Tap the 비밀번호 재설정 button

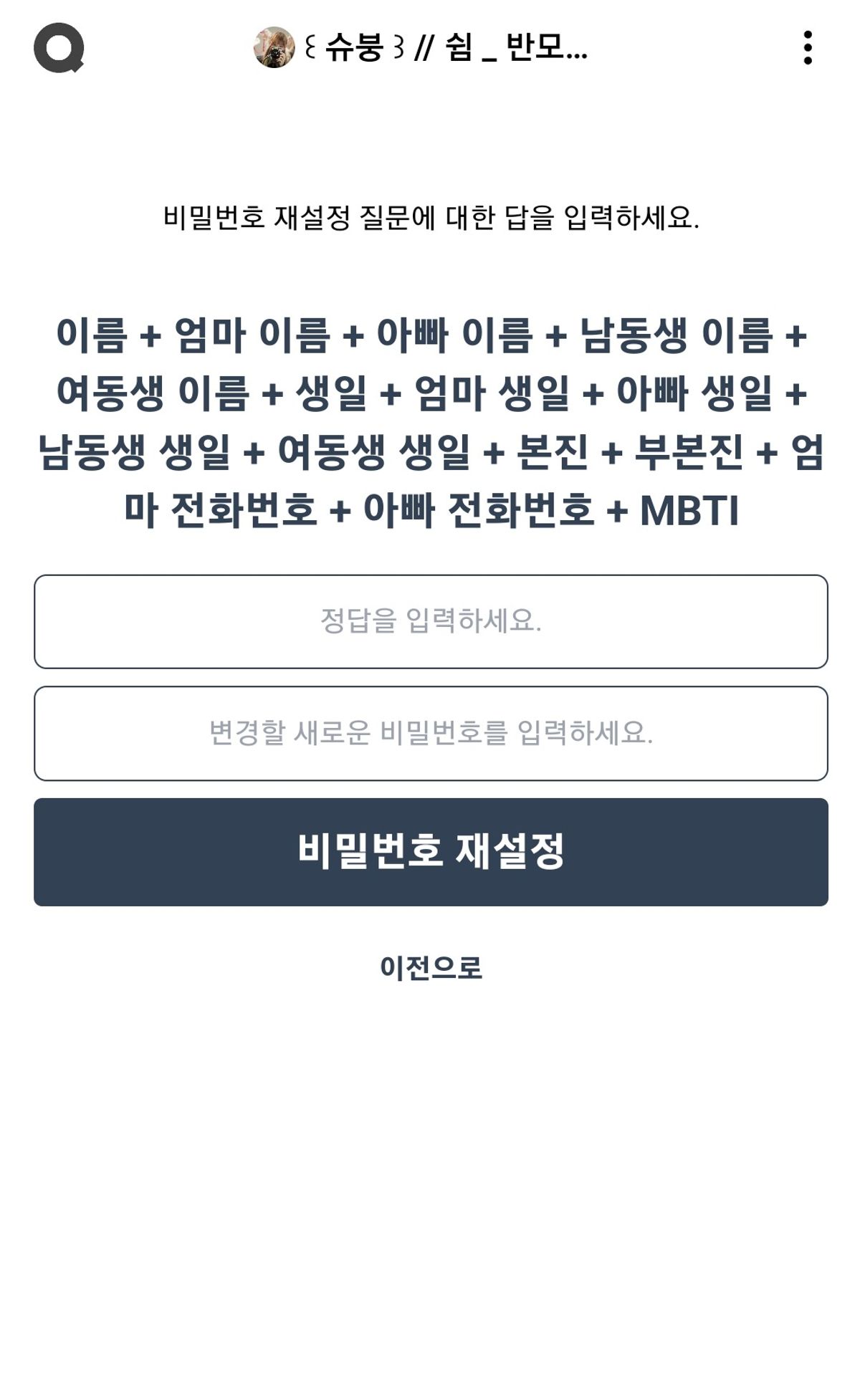(x=431, y=851)
